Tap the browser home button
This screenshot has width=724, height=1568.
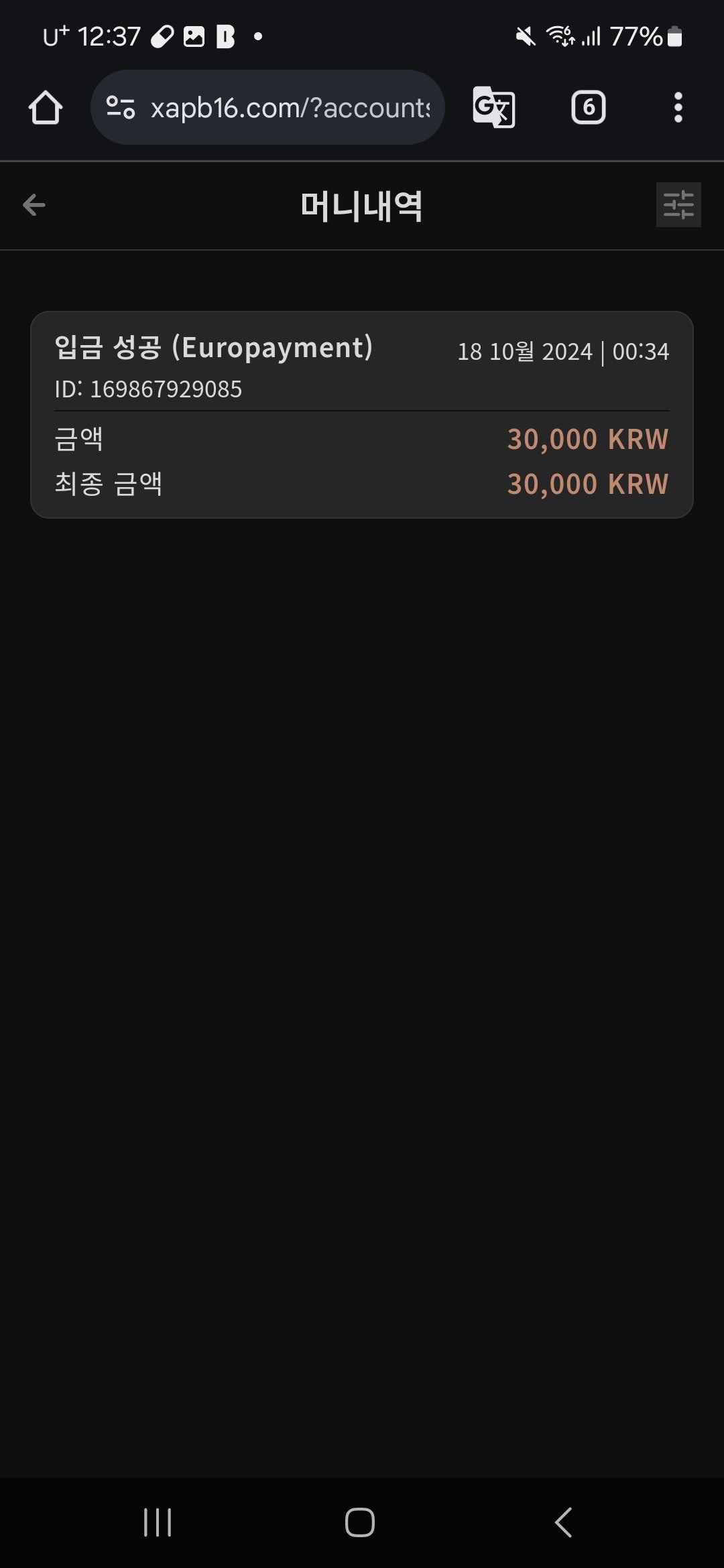(46, 108)
